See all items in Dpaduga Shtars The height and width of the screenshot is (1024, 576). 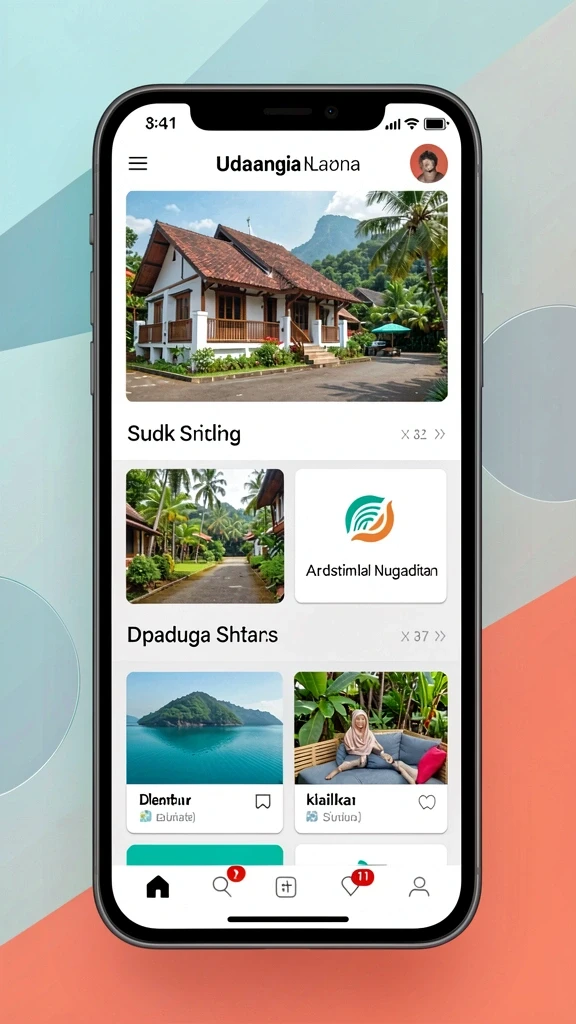pos(440,636)
